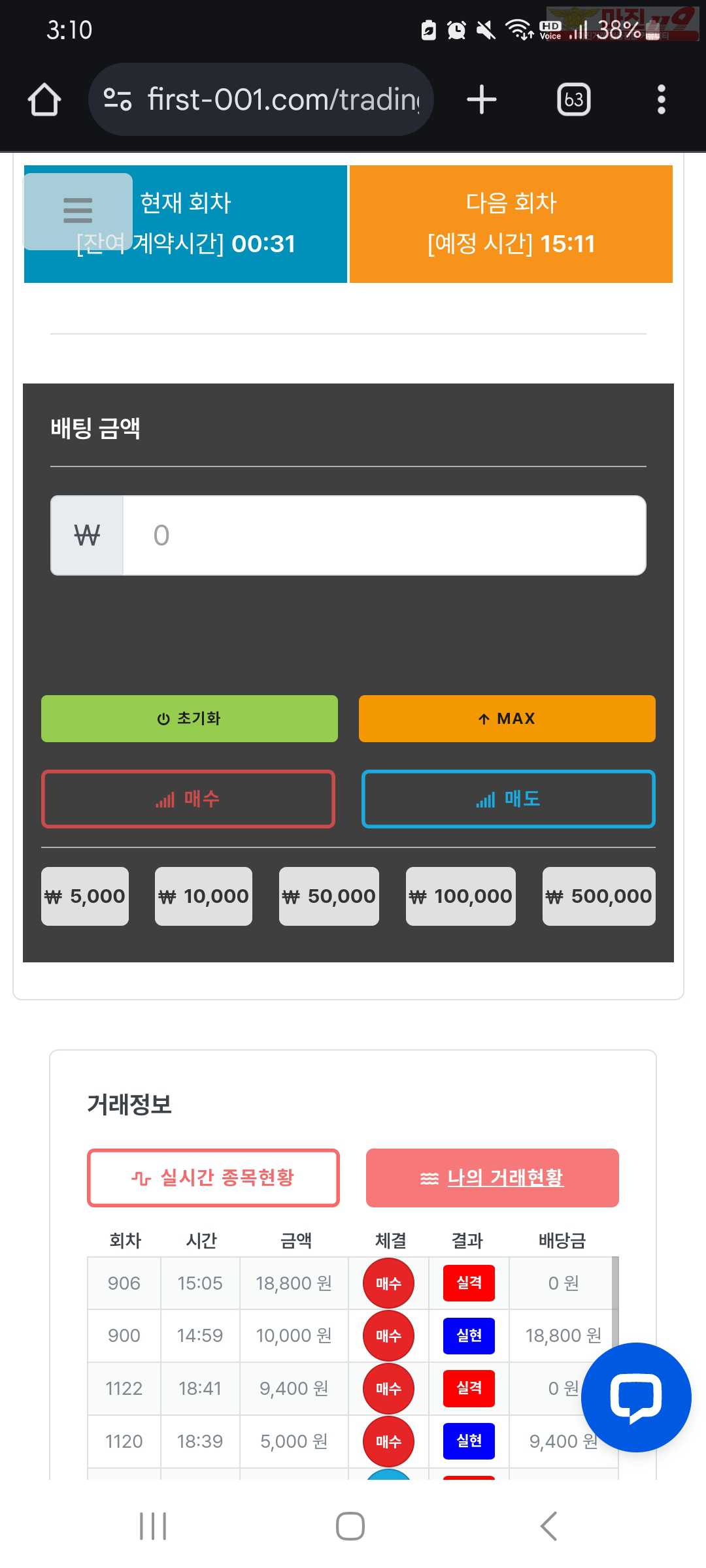The width and height of the screenshot is (706, 1568).
Task: Add ₩ 500,000 to the amount
Action: point(599,896)
